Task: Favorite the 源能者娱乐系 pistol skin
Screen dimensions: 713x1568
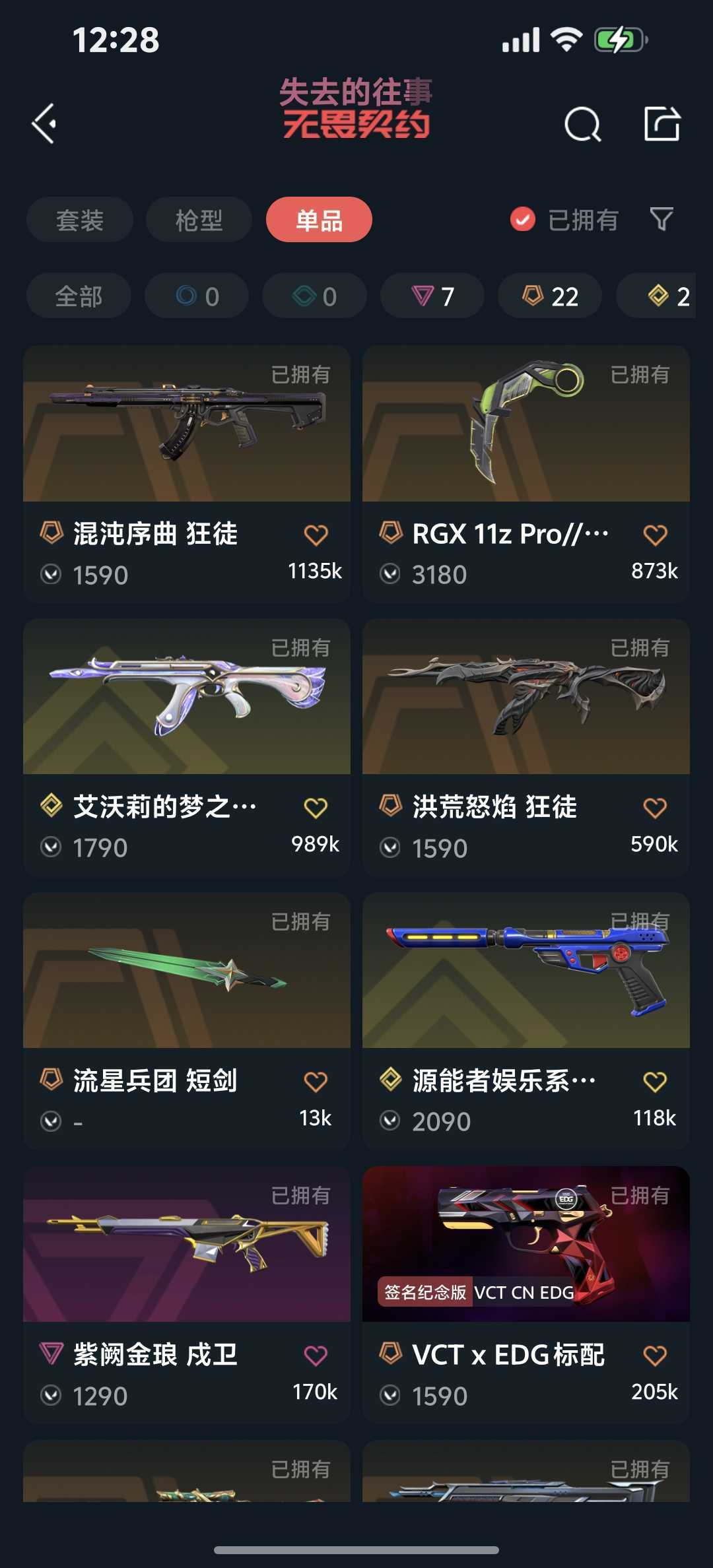Action: [655, 1082]
